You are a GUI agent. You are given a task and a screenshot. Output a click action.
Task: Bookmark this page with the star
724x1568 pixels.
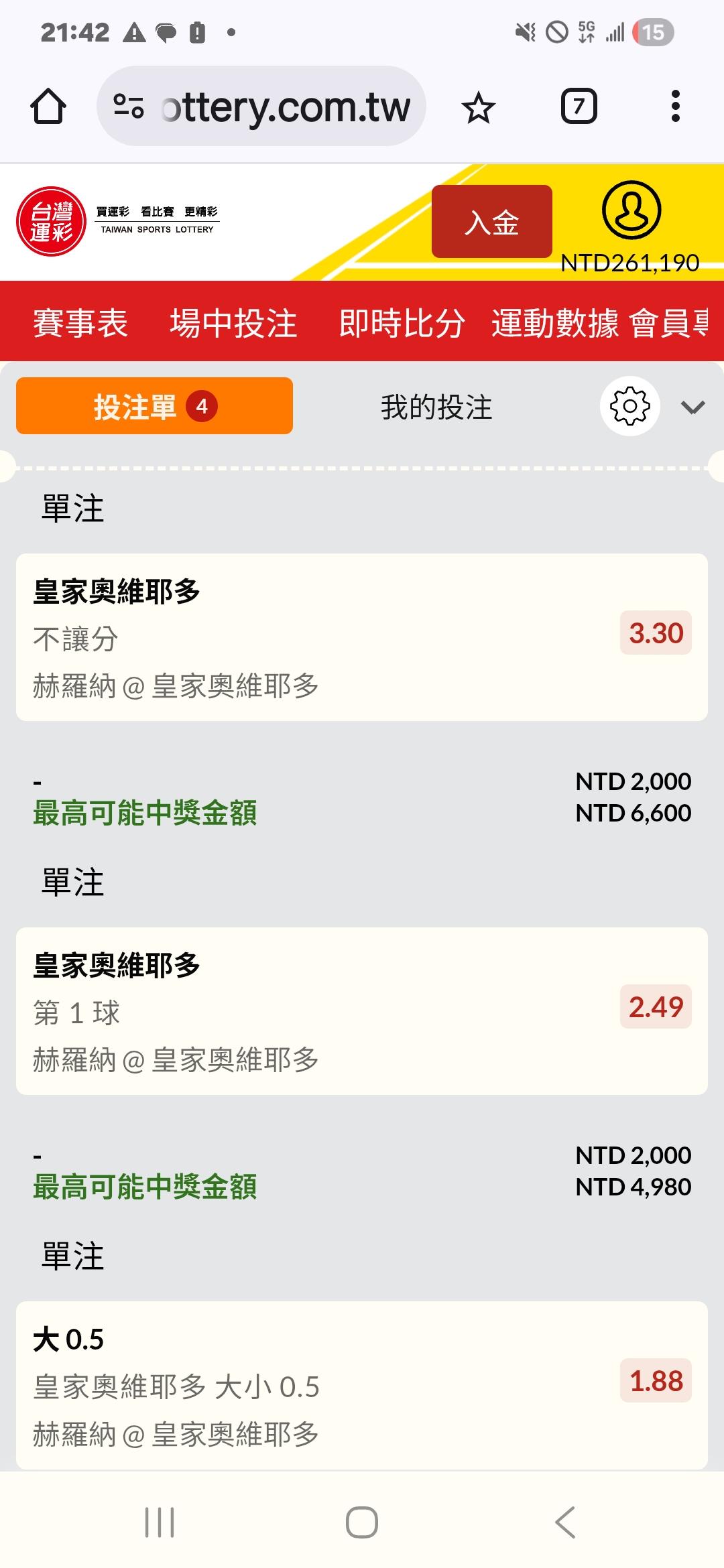(479, 107)
